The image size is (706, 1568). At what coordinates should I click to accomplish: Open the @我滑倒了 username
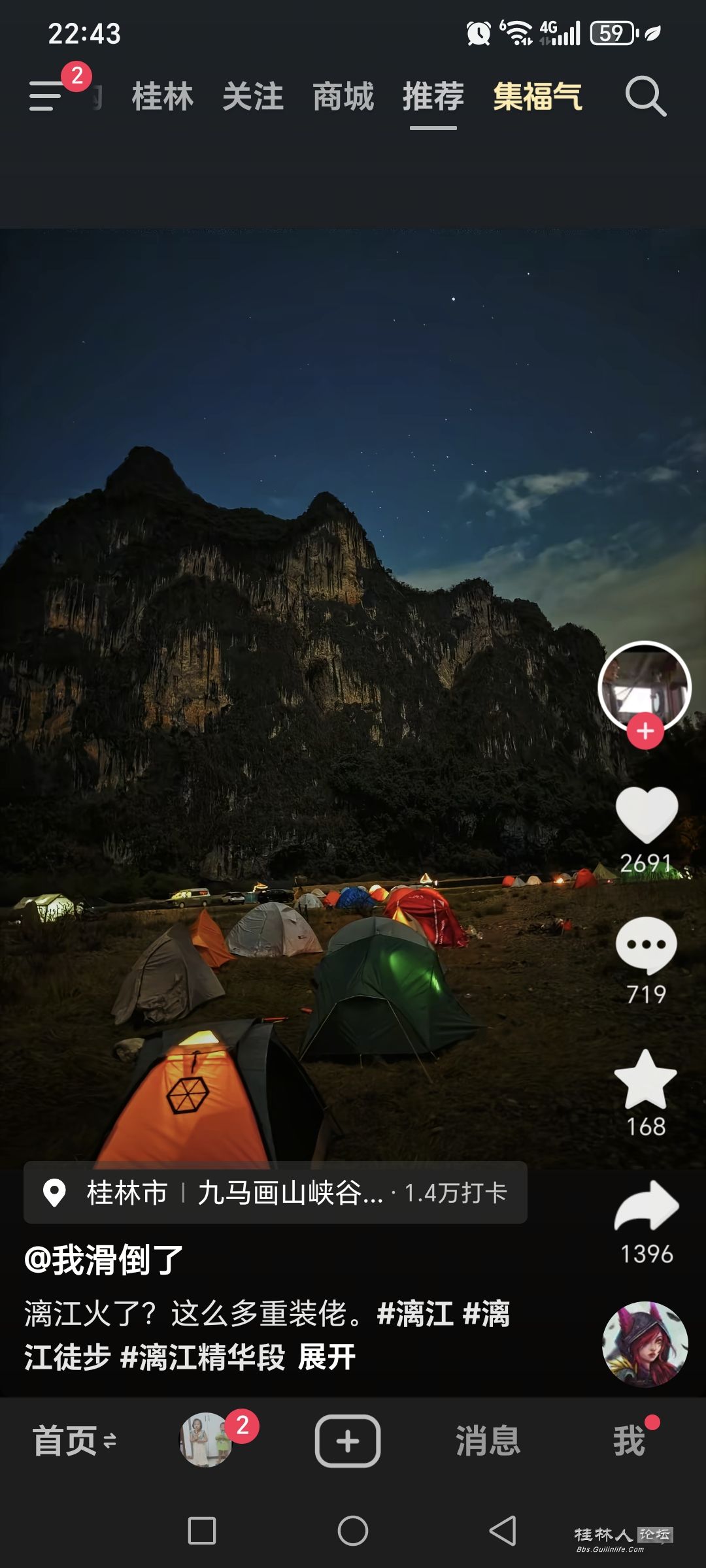pyautogui.click(x=103, y=1260)
